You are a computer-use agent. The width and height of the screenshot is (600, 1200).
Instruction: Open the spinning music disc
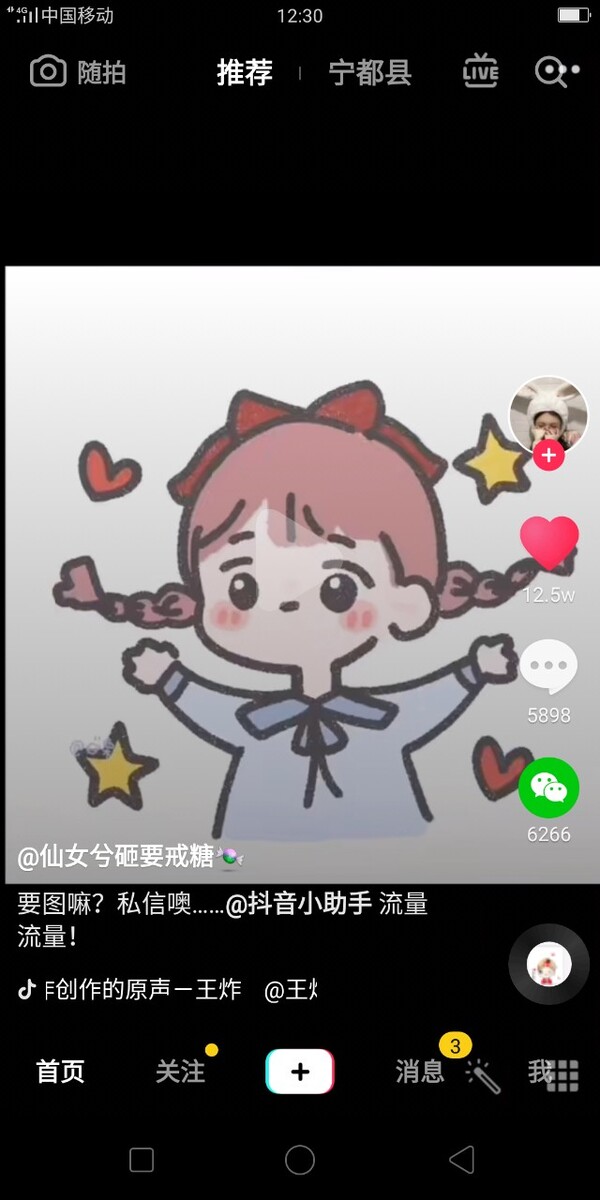(549, 965)
